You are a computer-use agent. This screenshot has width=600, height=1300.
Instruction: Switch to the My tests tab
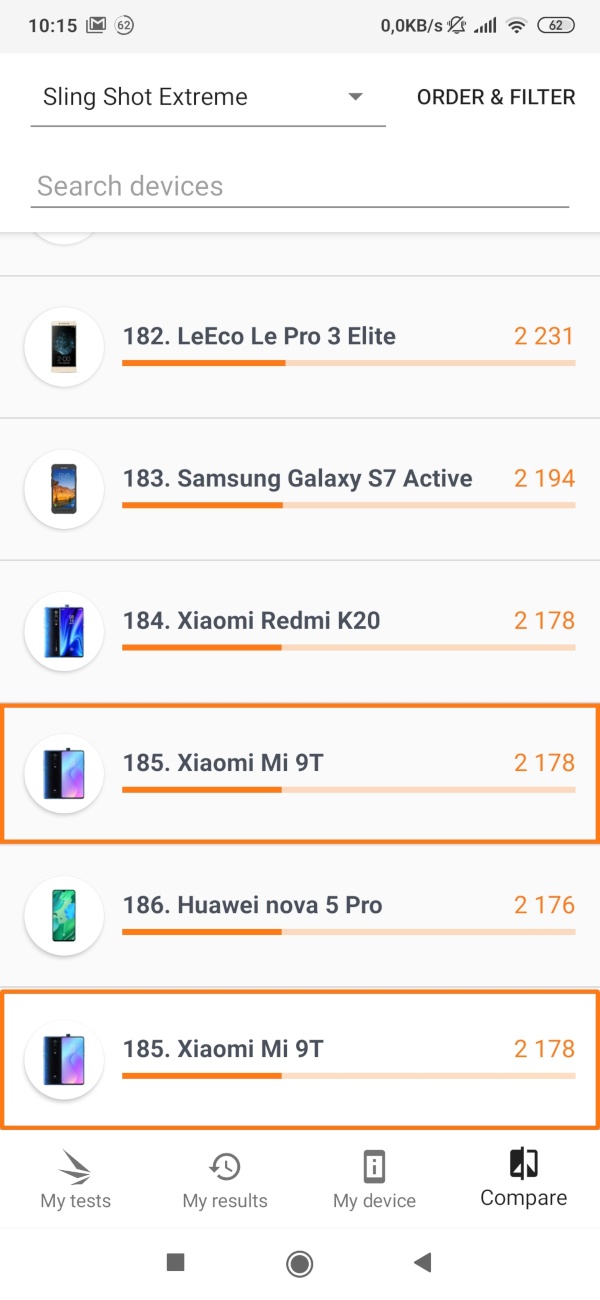pyautogui.click(x=76, y=1178)
